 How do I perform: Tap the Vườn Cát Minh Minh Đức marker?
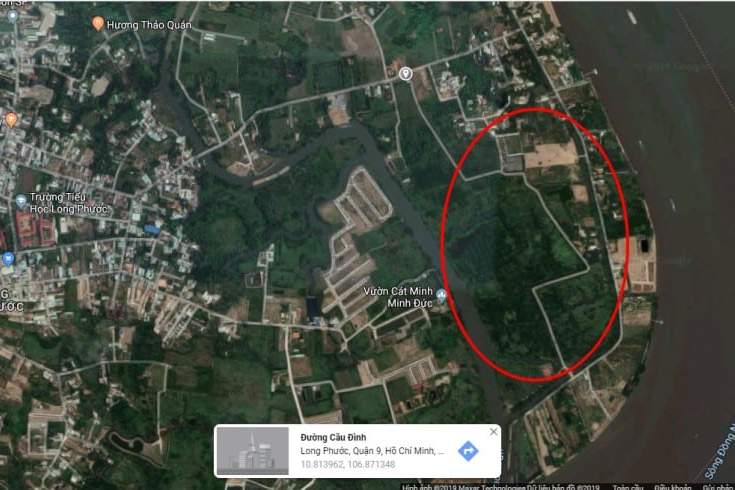[x=441, y=295]
